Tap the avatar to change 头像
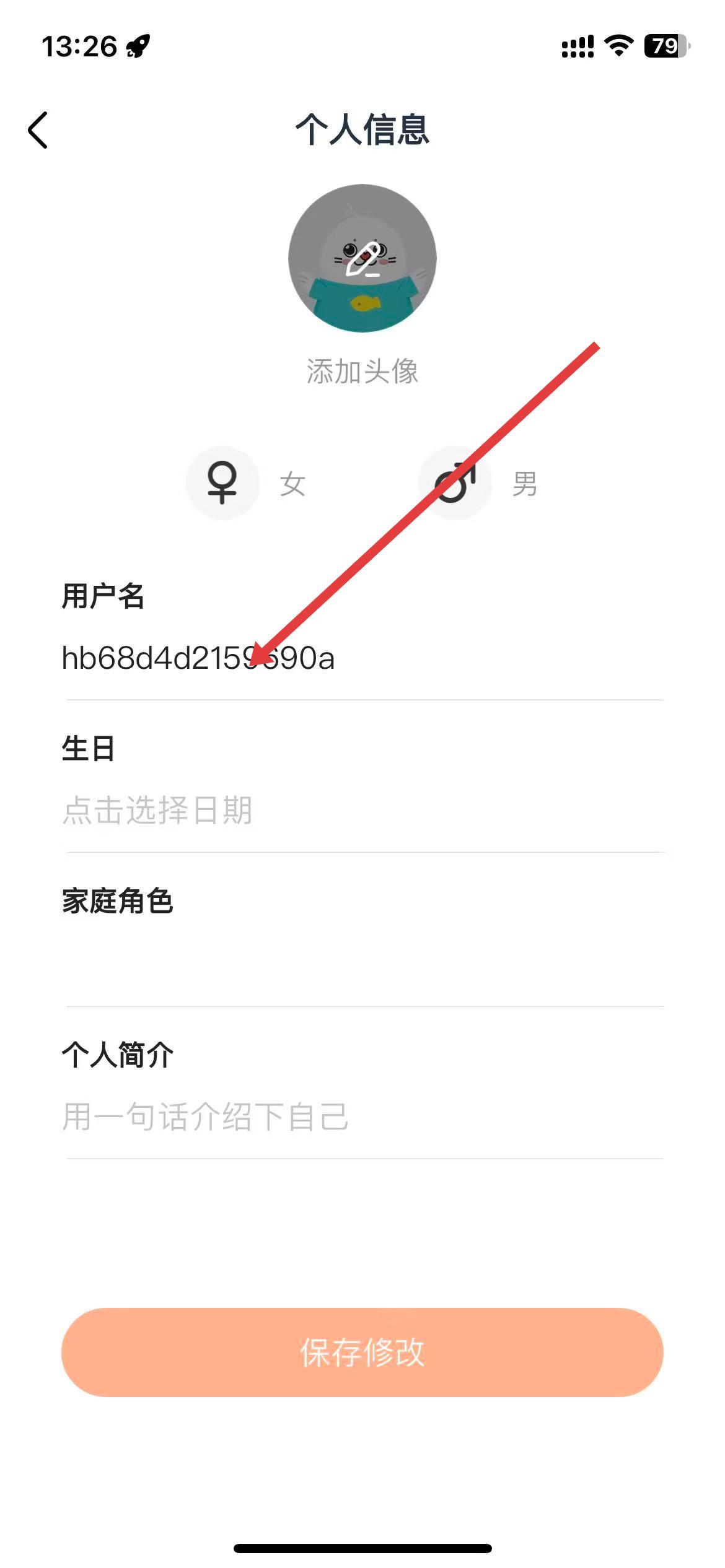 [x=362, y=259]
